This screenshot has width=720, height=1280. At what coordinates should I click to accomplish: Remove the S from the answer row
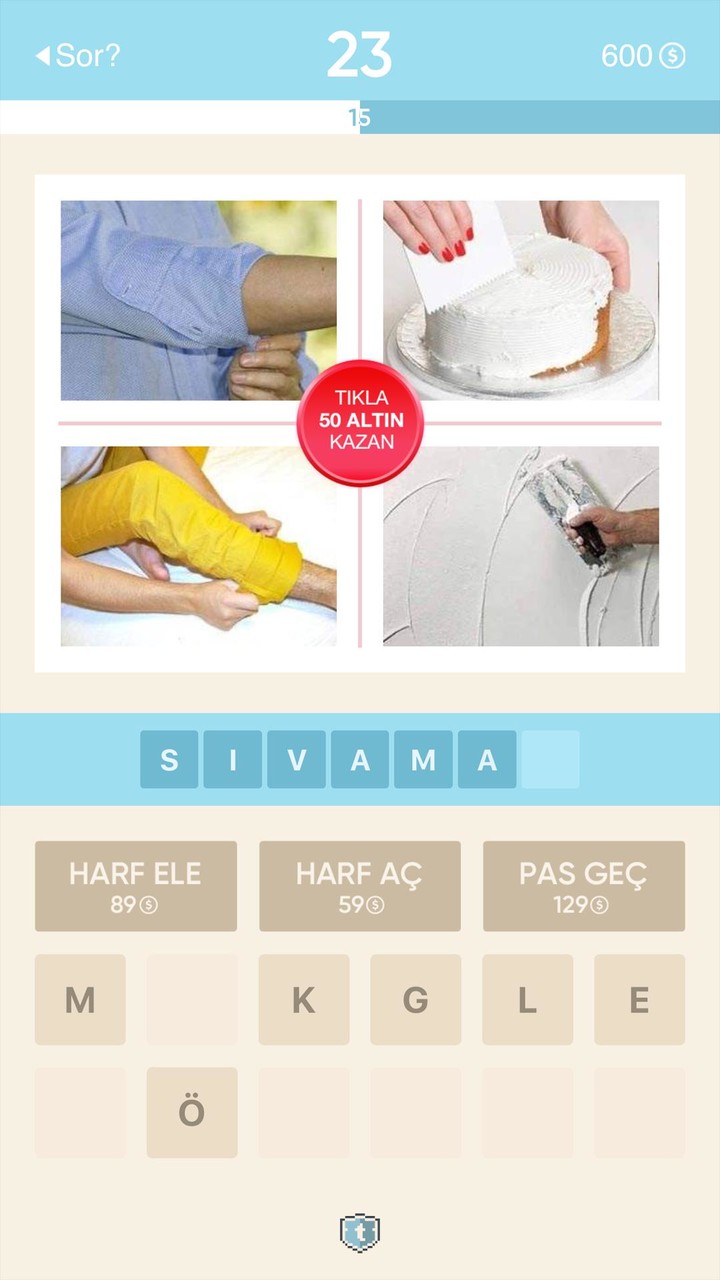[x=169, y=760]
